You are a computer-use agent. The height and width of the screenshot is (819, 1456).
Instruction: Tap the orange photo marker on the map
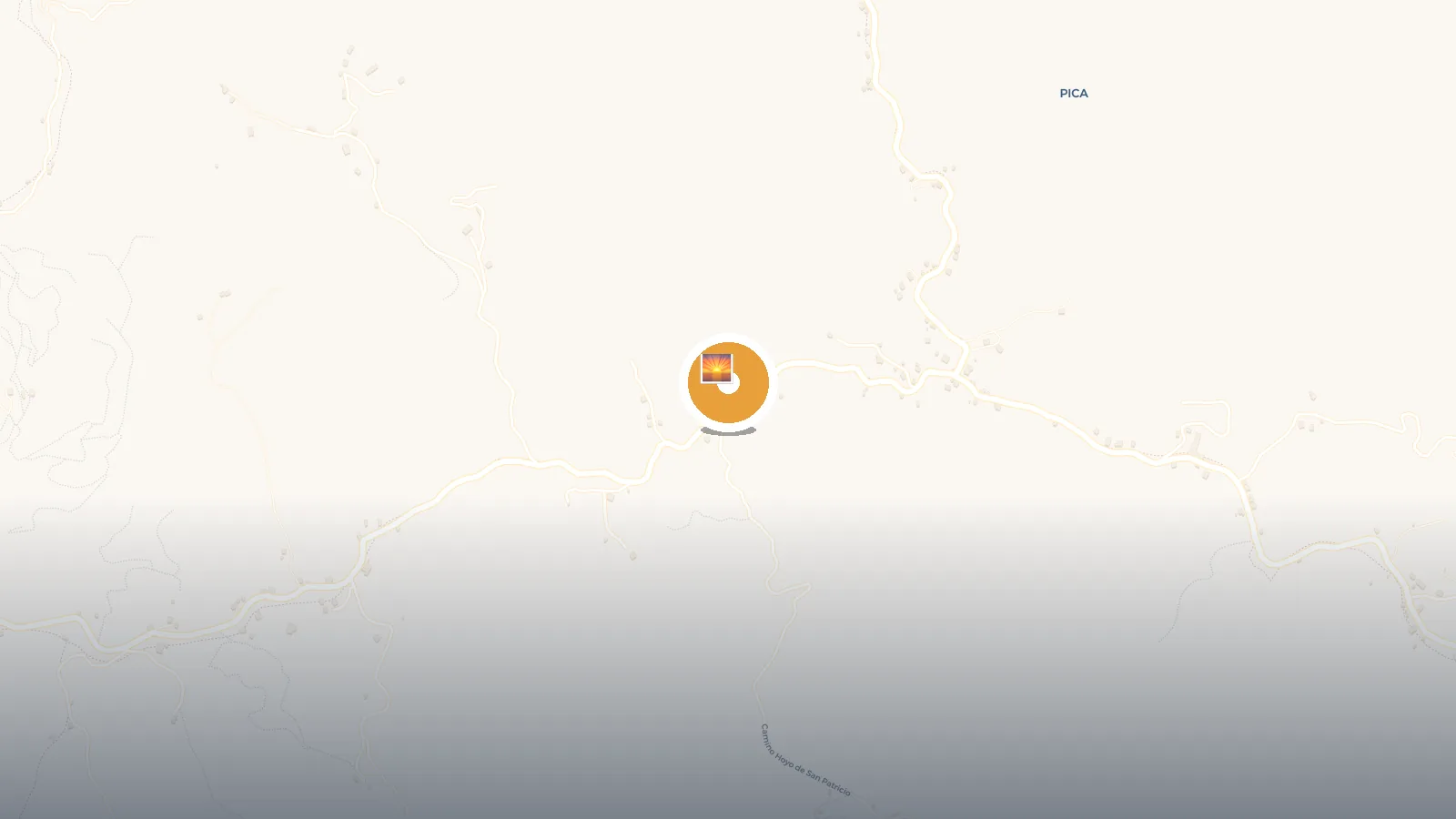click(x=728, y=383)
